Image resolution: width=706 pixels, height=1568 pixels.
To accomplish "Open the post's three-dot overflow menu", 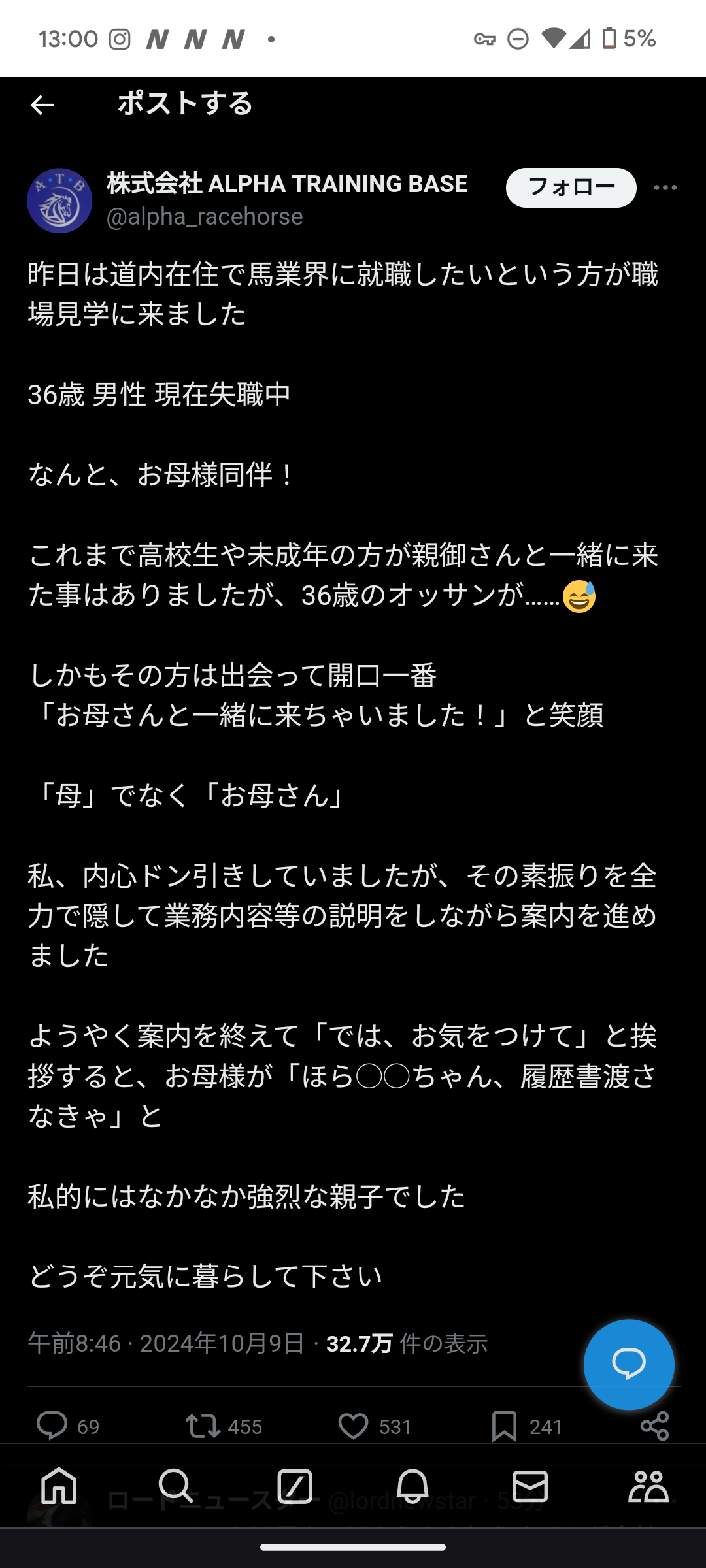I will (665, 188).
